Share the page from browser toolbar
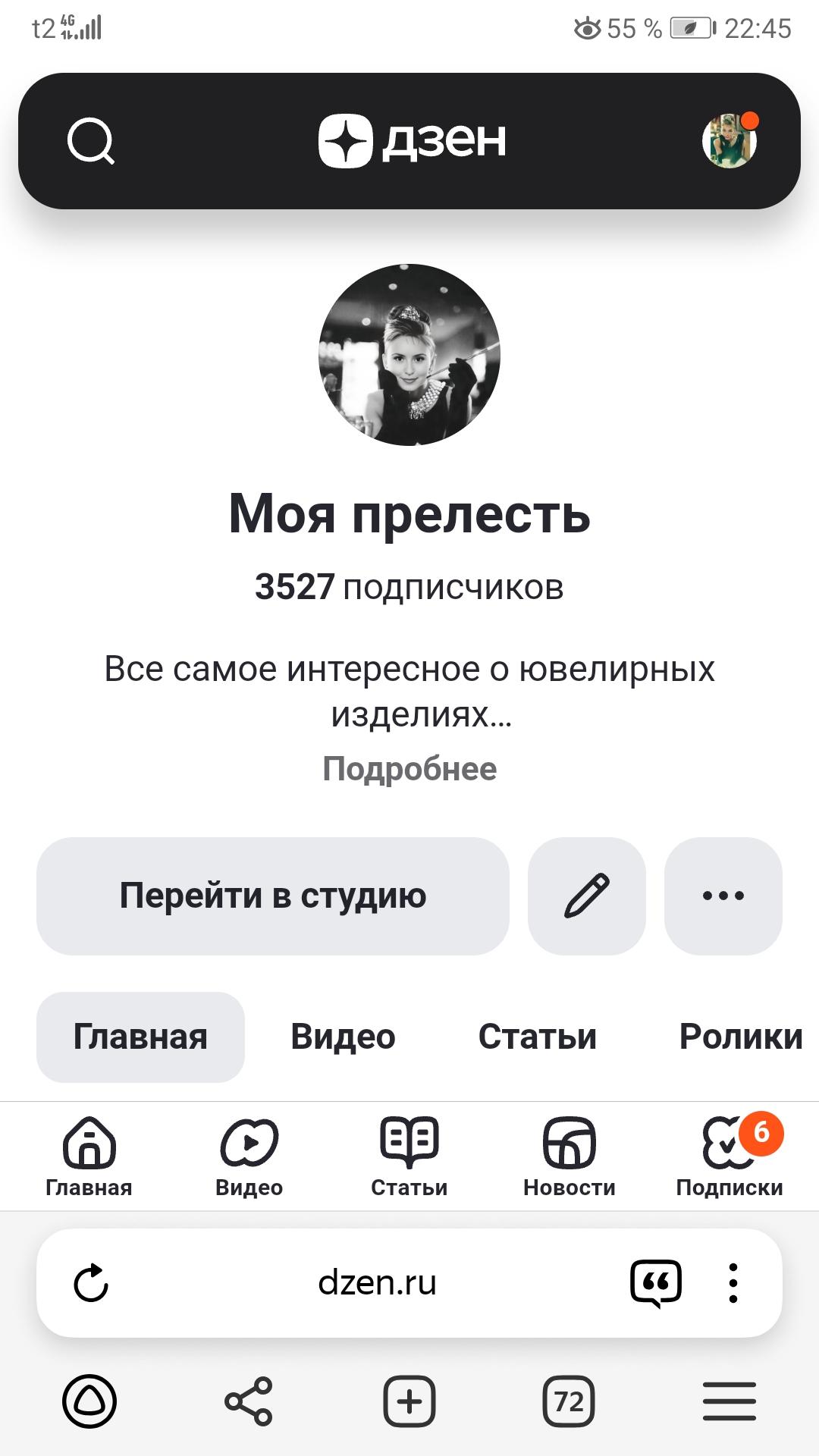The image size is (819, 1456). (x=249, y=1401)
